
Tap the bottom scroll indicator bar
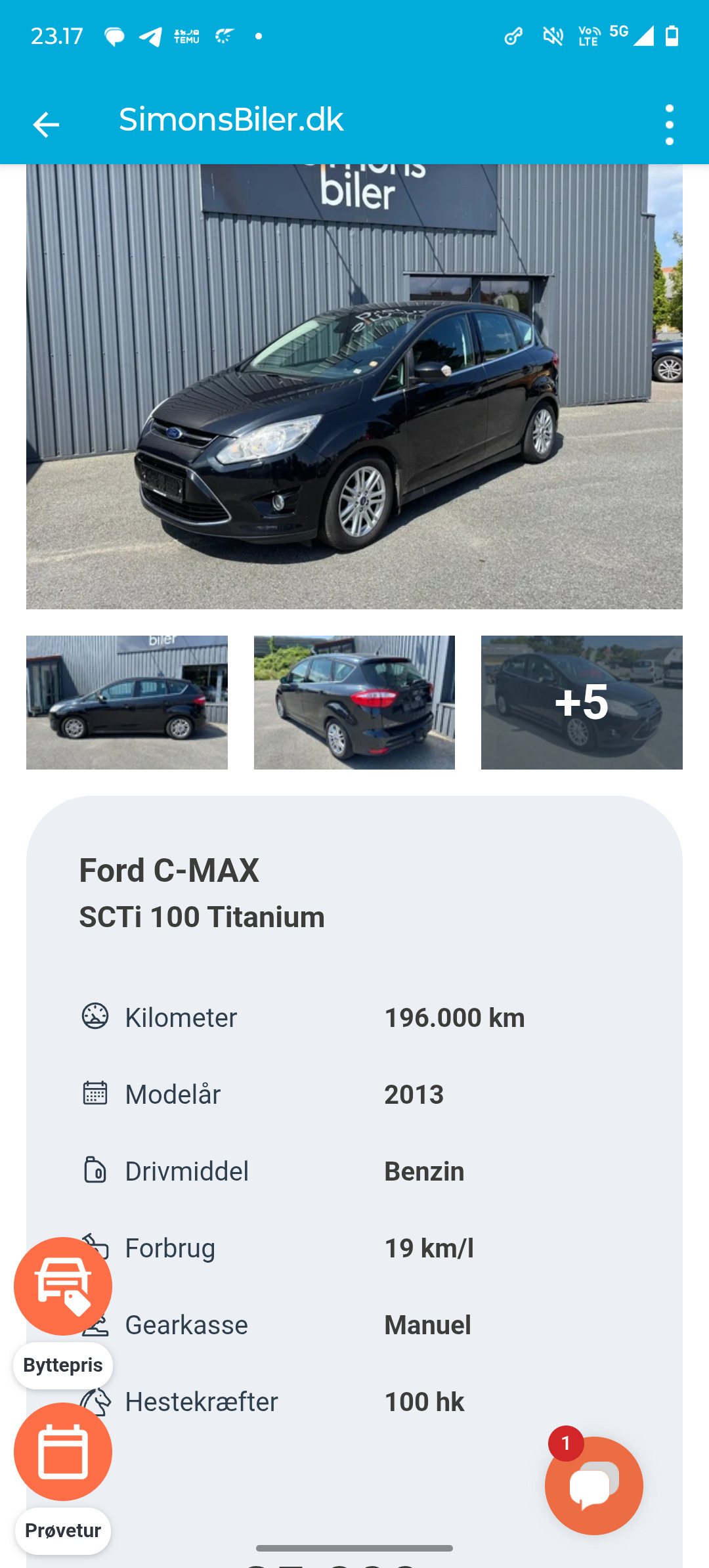354,1547
